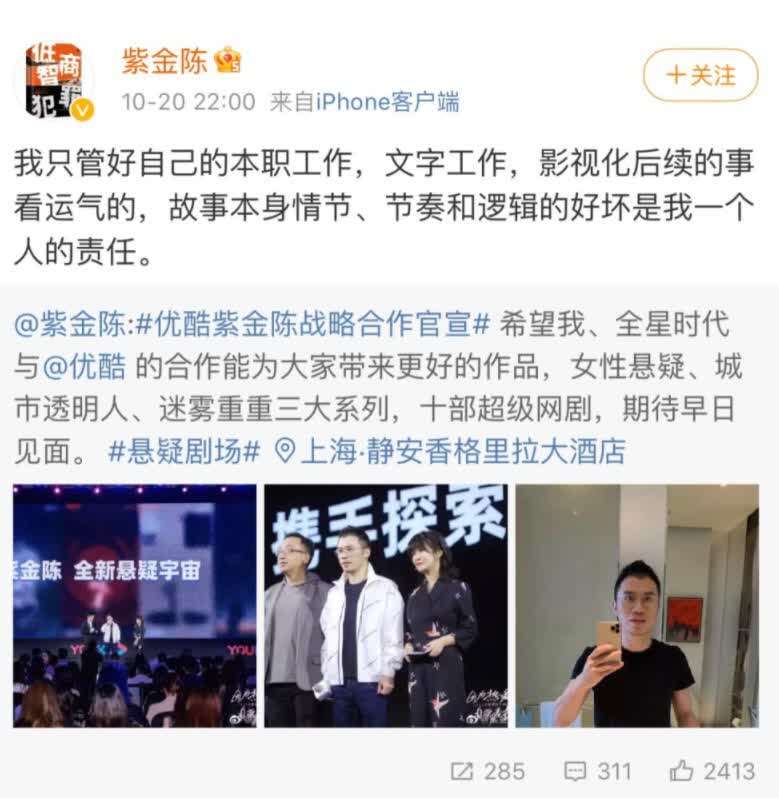This screenshot has width=779, height=798.
Task: Open the #悬疑剧场# hashtag
Action: 184,451
